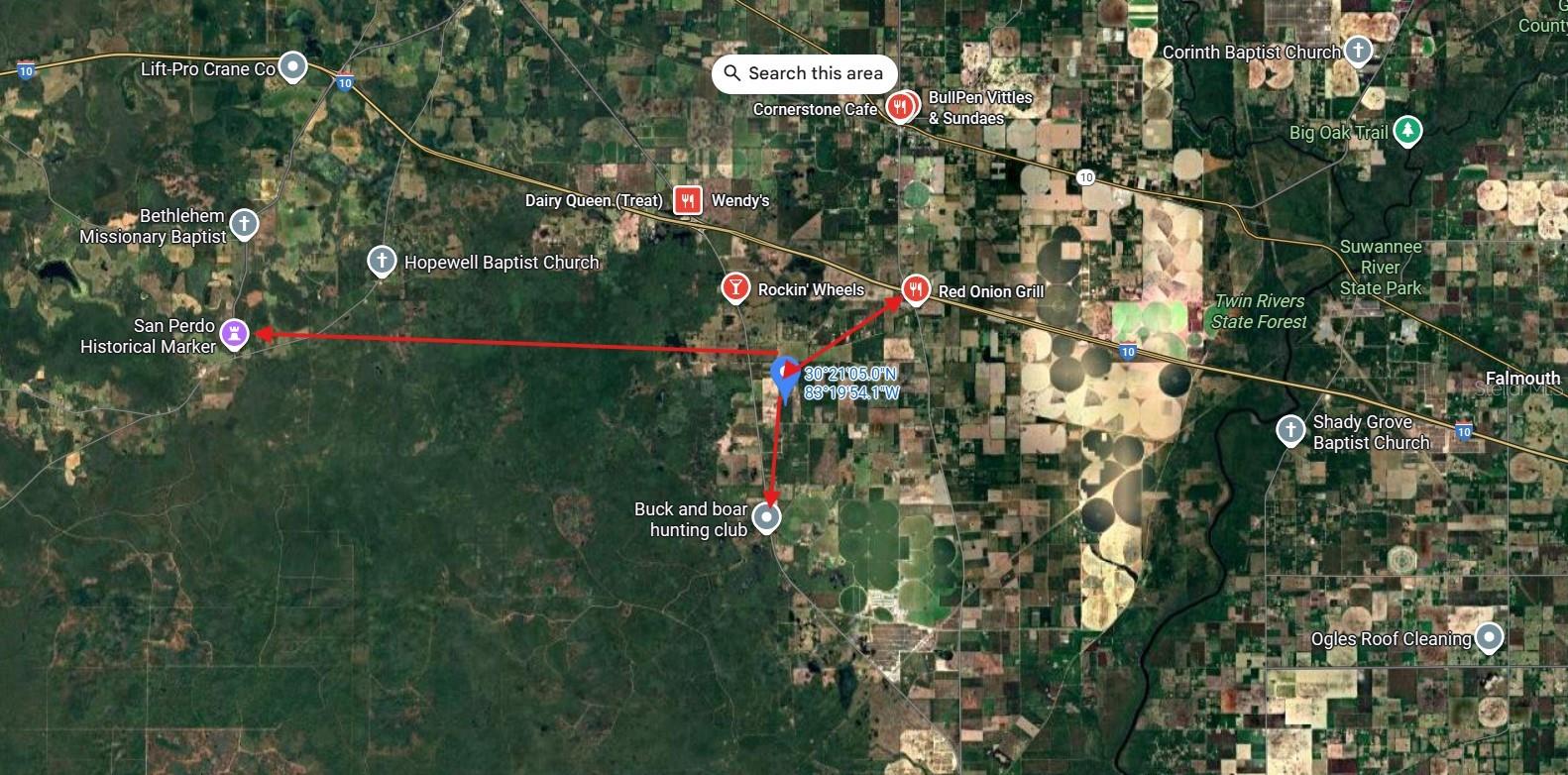Viewport: 1568px width, 775px height.
Task: Select the Wendy's restaurant pin
Action: (688, 199)
